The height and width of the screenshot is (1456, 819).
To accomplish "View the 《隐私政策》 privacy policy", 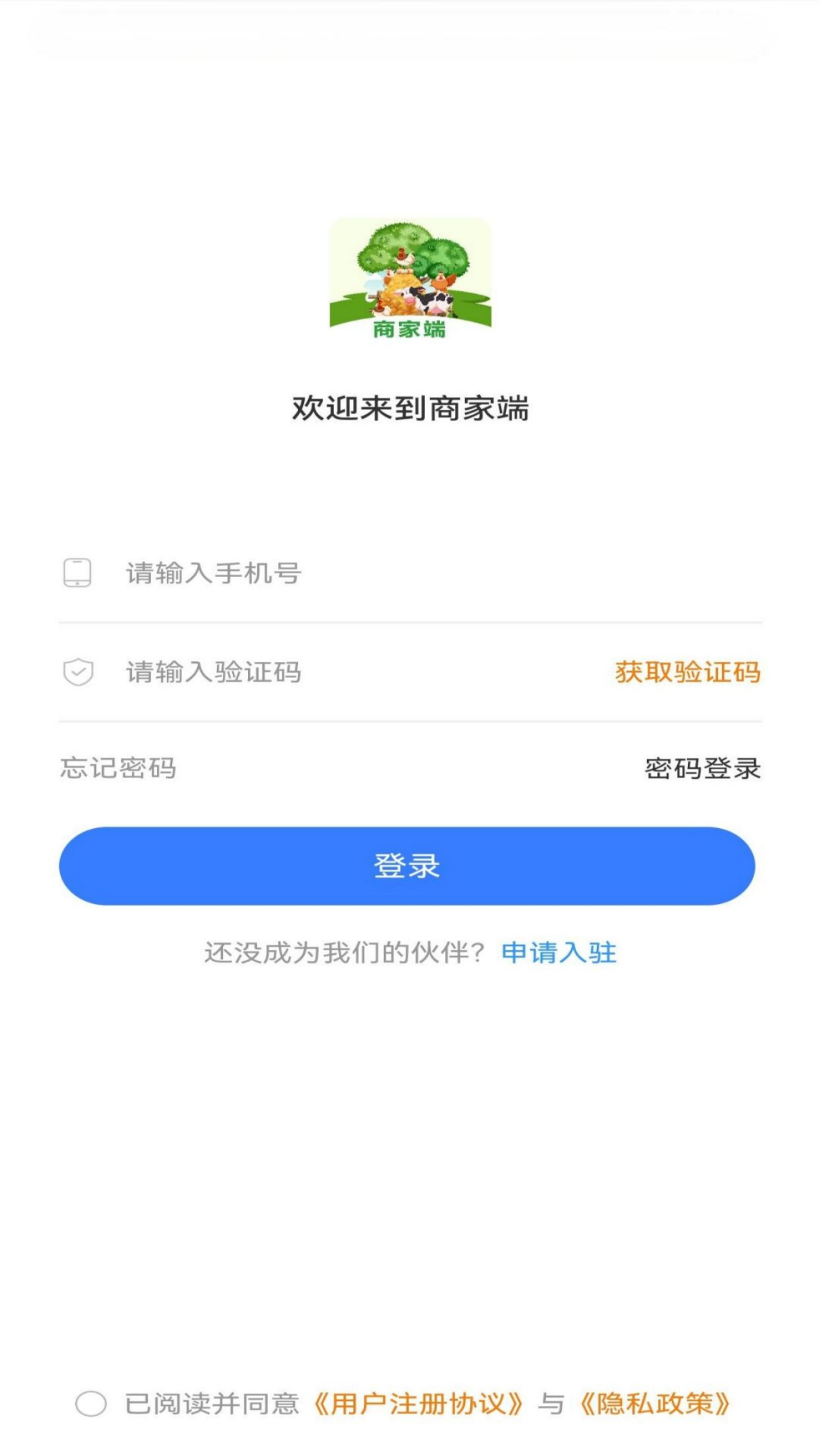I will click(654, 1404).
